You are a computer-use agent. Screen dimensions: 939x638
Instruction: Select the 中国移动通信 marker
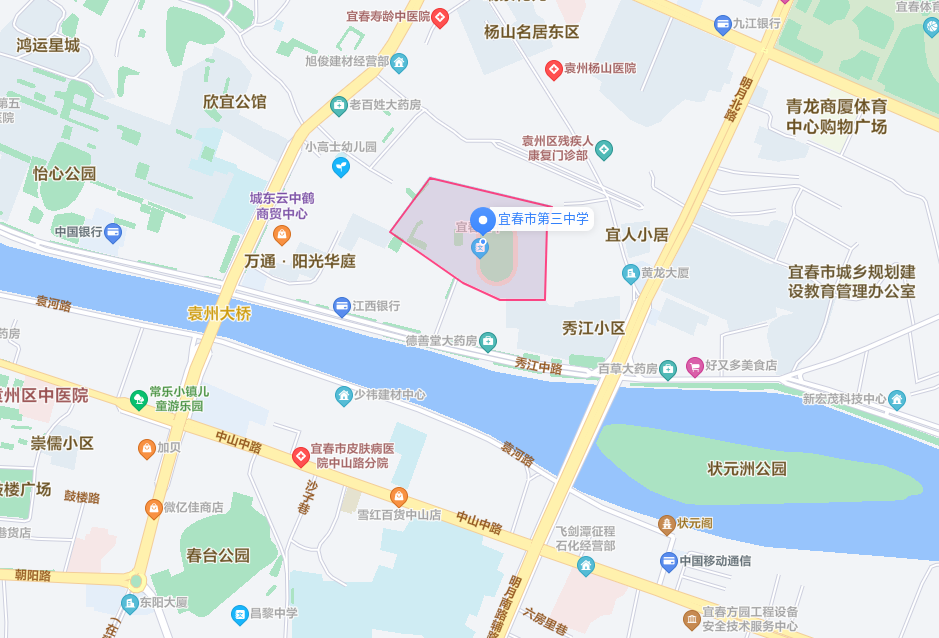(669, 561)
